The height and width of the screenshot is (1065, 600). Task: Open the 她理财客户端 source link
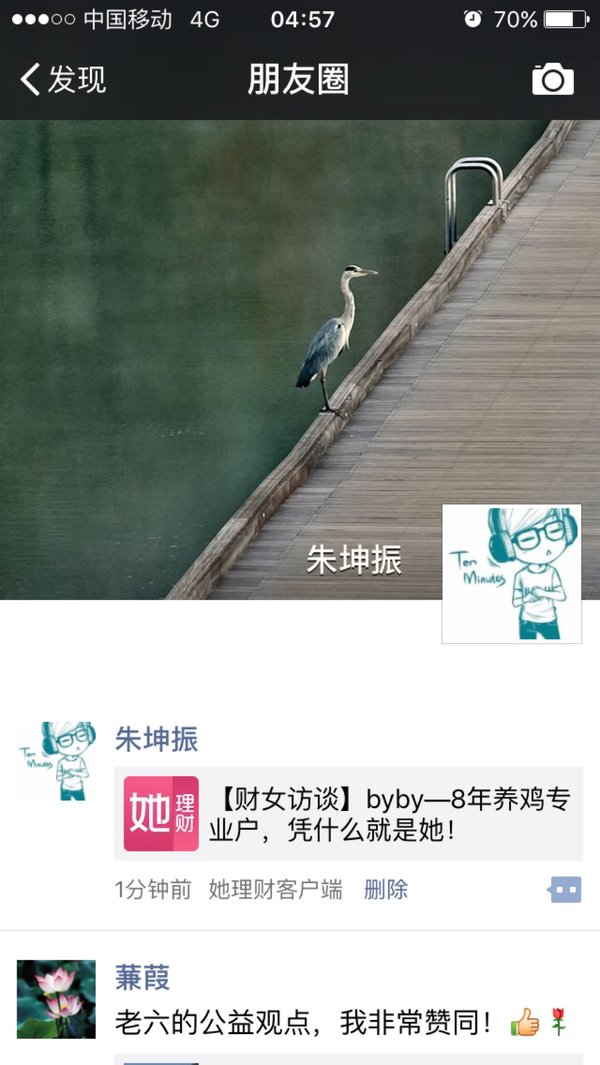275,889
